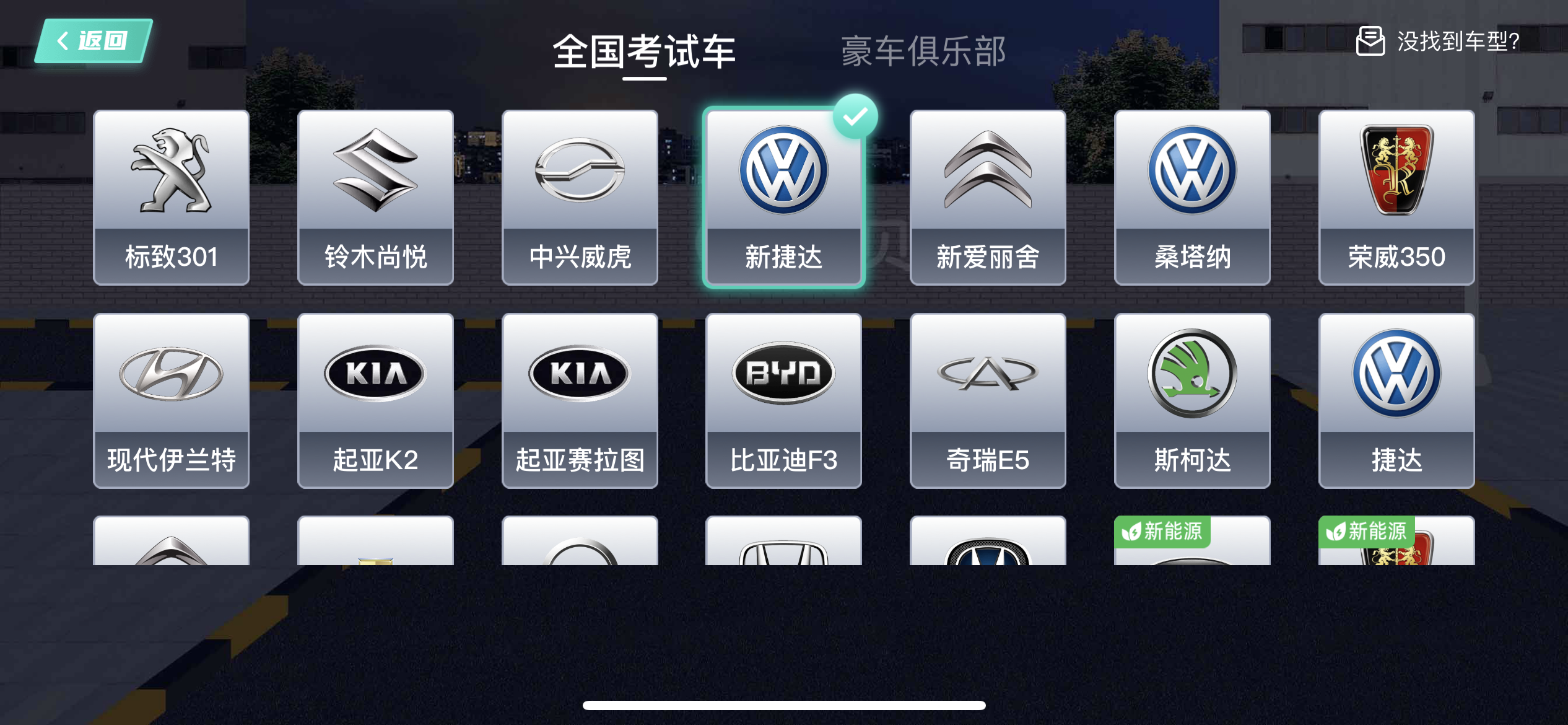Switch to the 豪车俱乐部 tab
The width and height of the screenshot is (1568, 725).
pyautogui.click(x=923, y=51)
